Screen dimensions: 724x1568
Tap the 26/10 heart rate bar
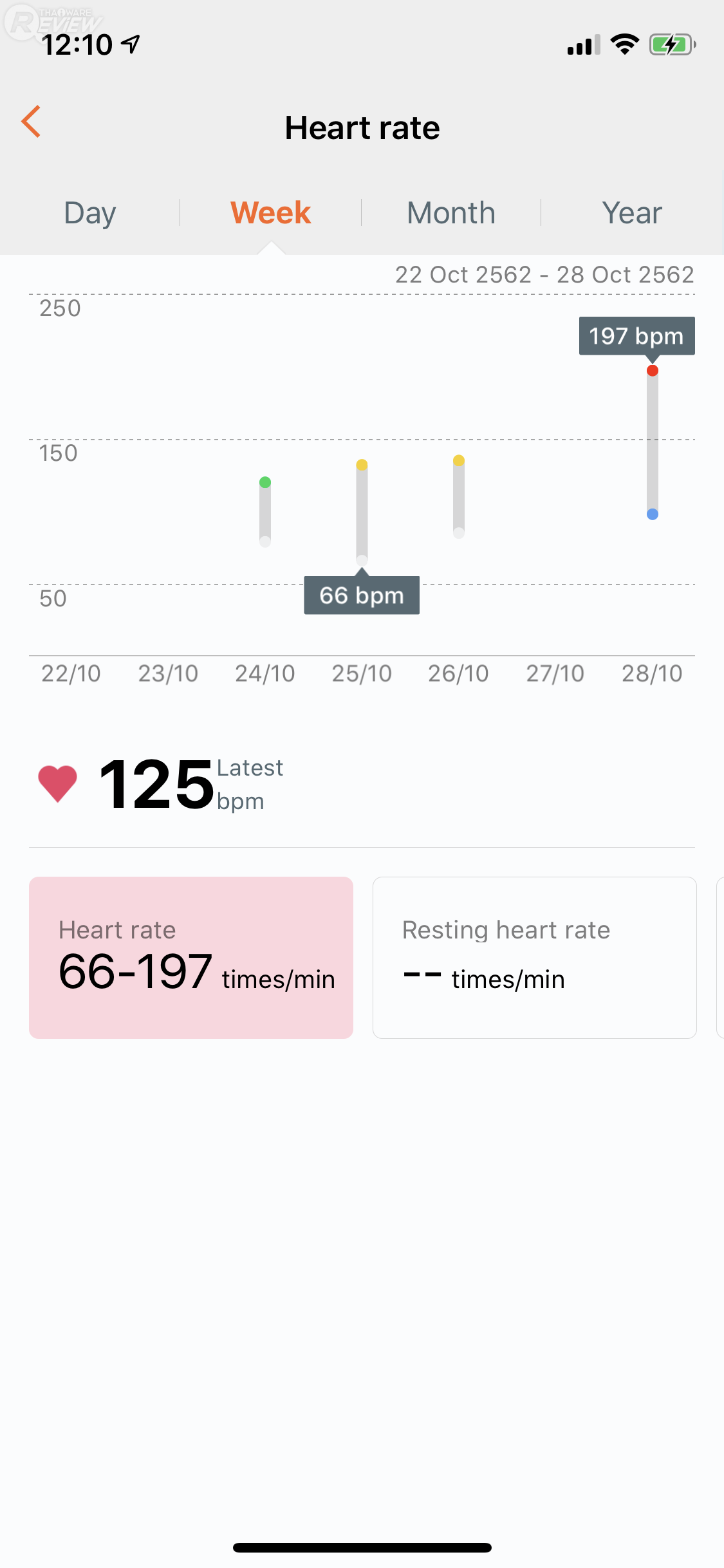[x=459, y=497]
